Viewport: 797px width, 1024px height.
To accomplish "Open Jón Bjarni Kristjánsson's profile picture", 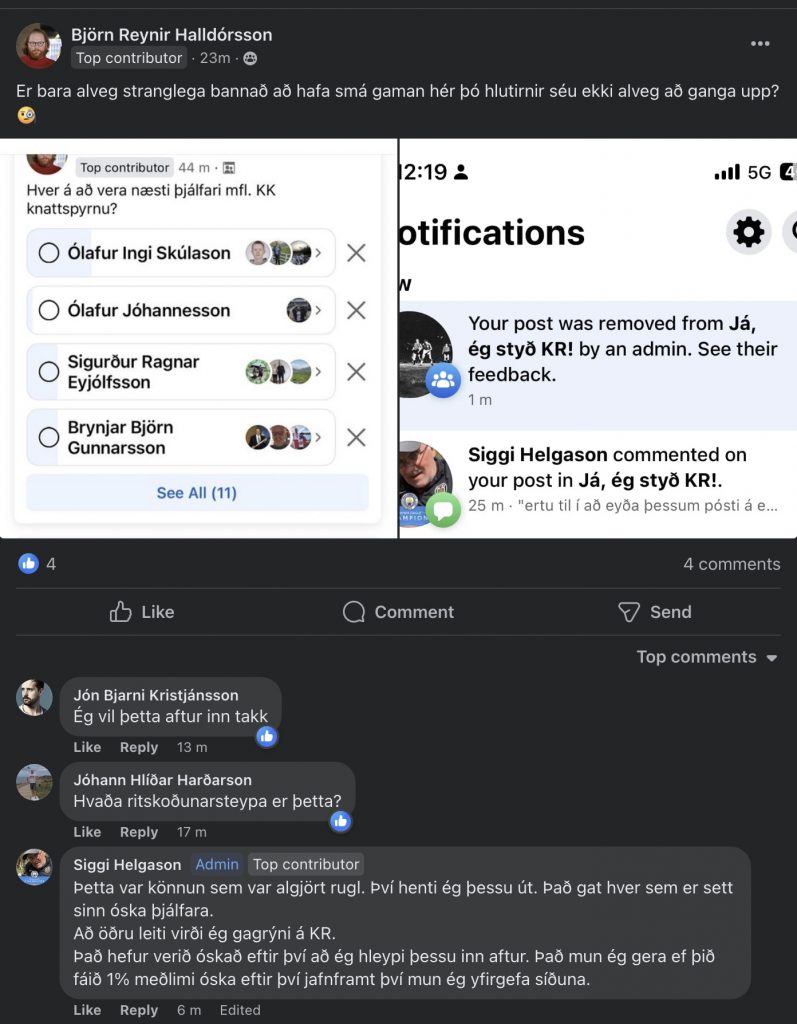I will click(35, 697).
